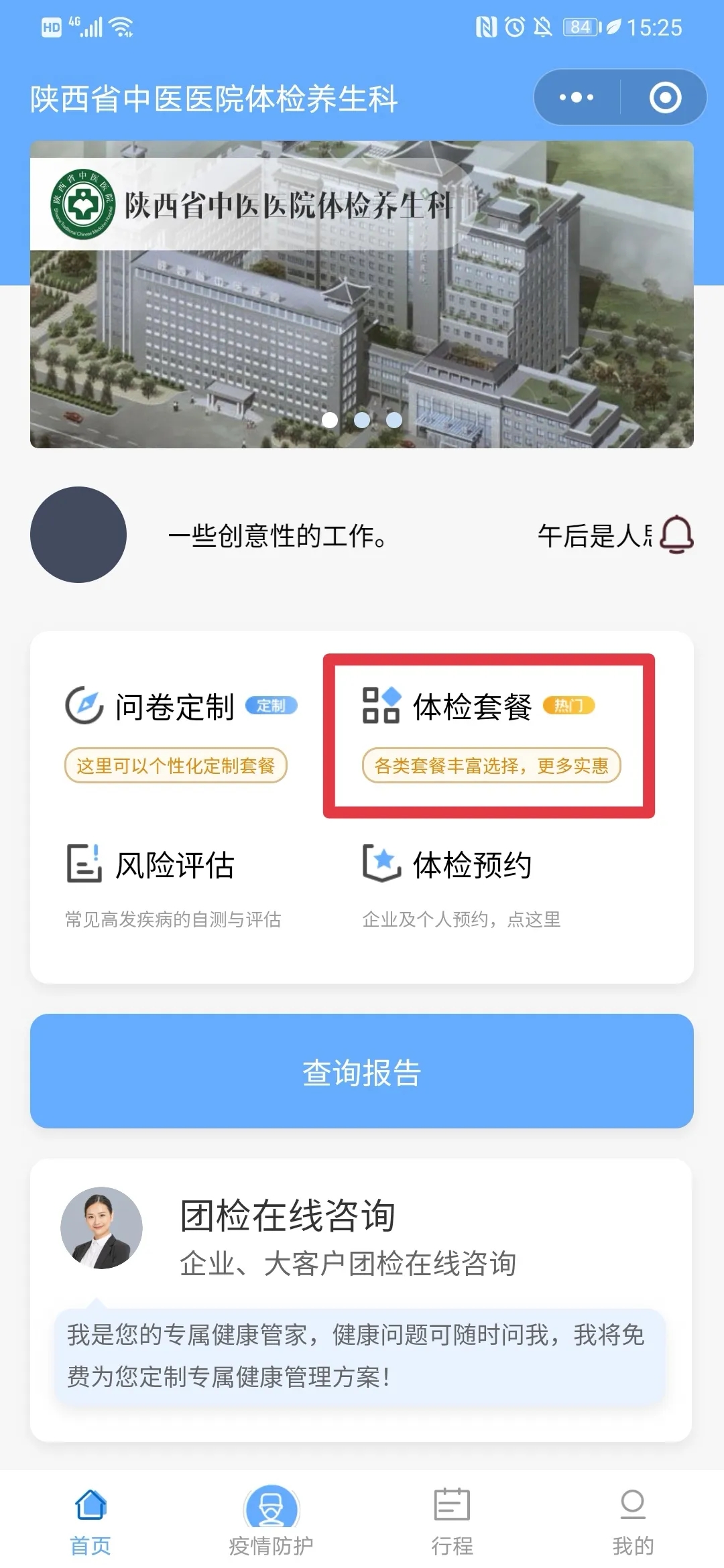Select 体检套餐 checkup packages
Image resolution: width=724 pixels, height=1568 pixels.
tap(489, 735)
